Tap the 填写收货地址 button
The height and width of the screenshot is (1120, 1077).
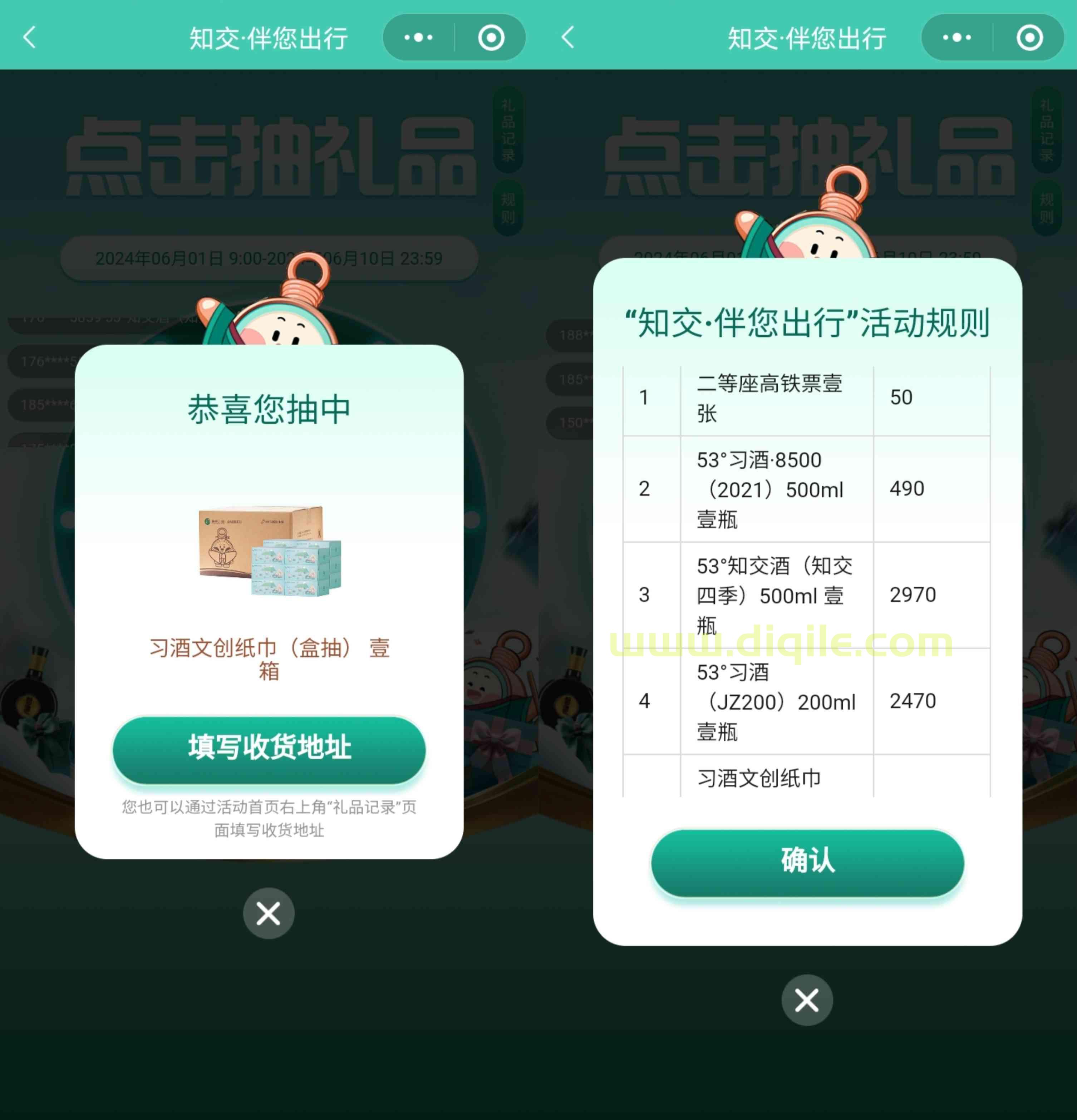pos(269,748)
